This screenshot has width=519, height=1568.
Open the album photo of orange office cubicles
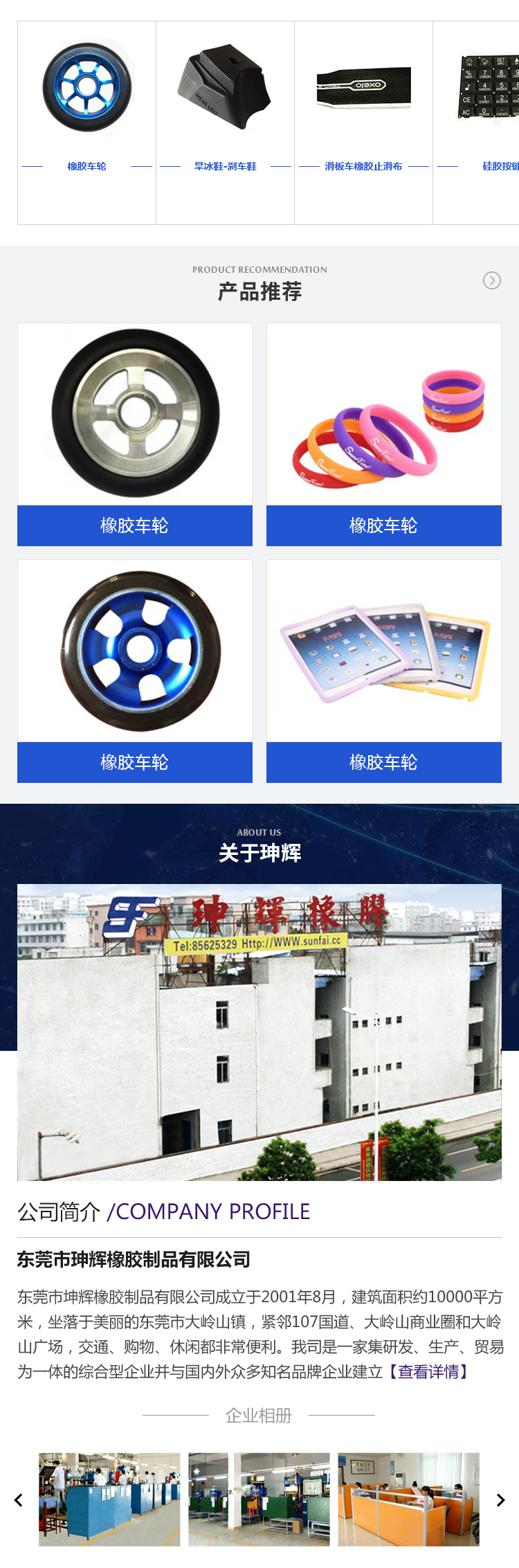point(408,1499)
